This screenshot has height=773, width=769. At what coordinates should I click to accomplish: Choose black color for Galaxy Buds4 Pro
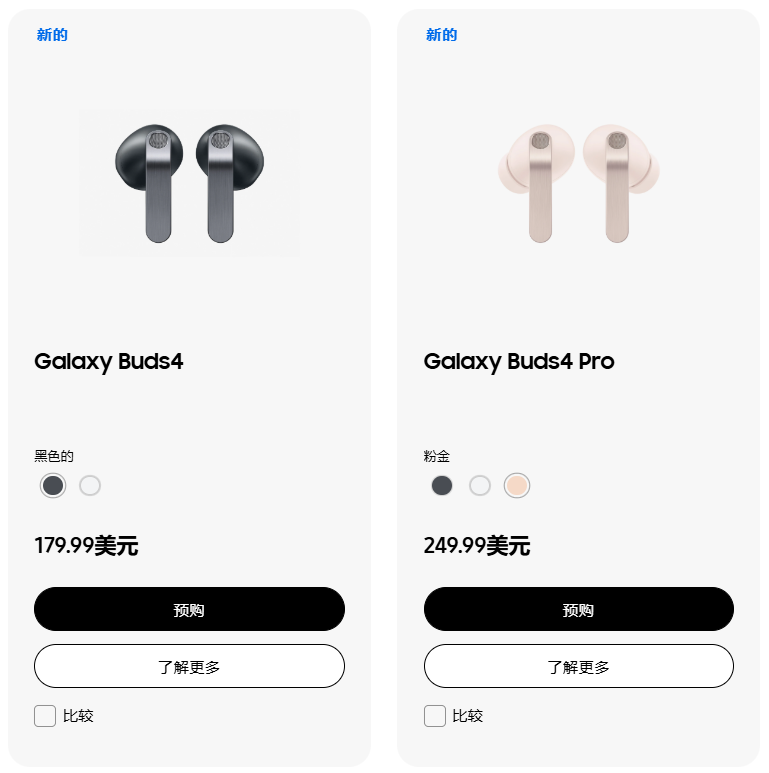point(442,486)
